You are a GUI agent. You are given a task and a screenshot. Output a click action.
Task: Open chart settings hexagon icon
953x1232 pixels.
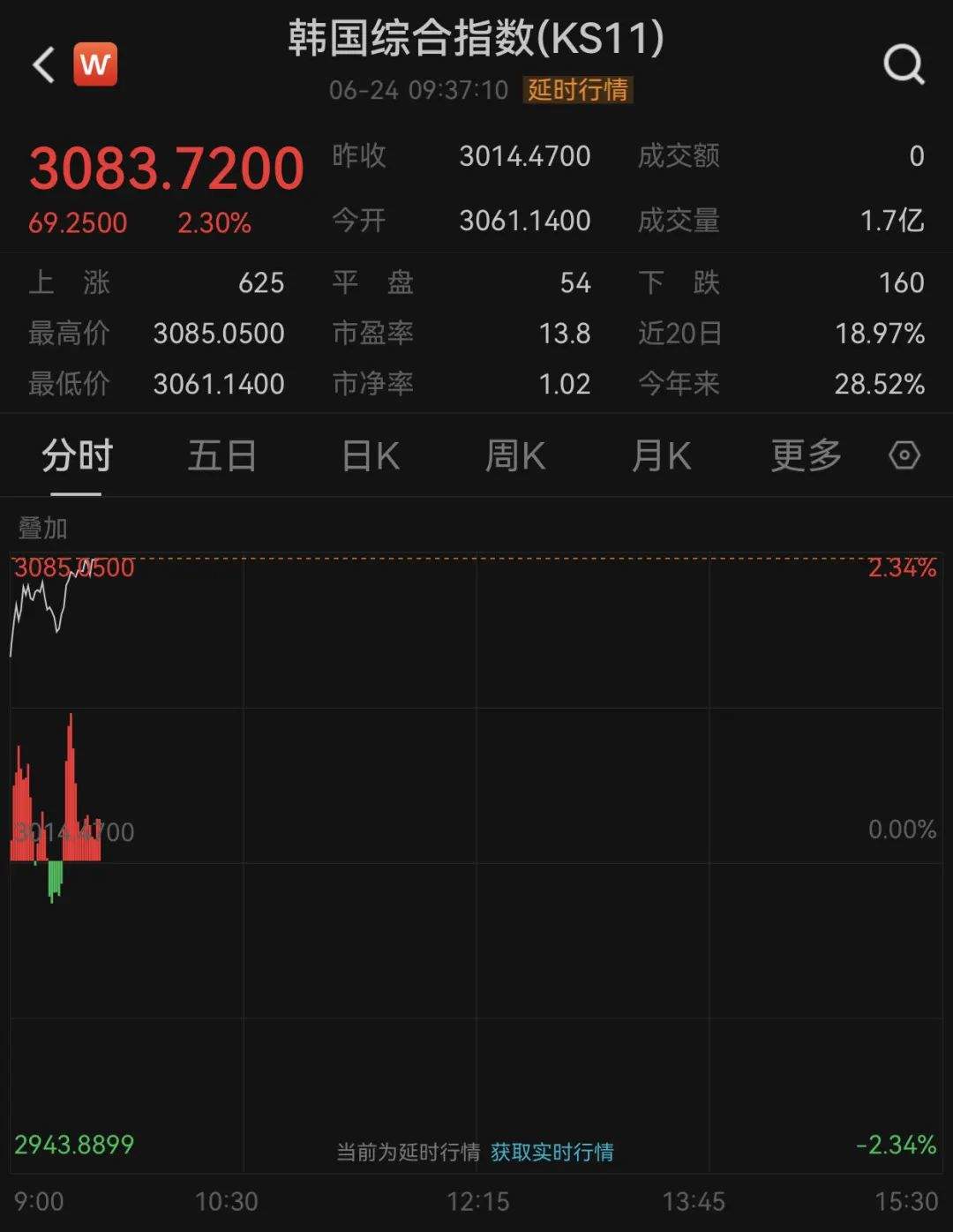(904, 456)
